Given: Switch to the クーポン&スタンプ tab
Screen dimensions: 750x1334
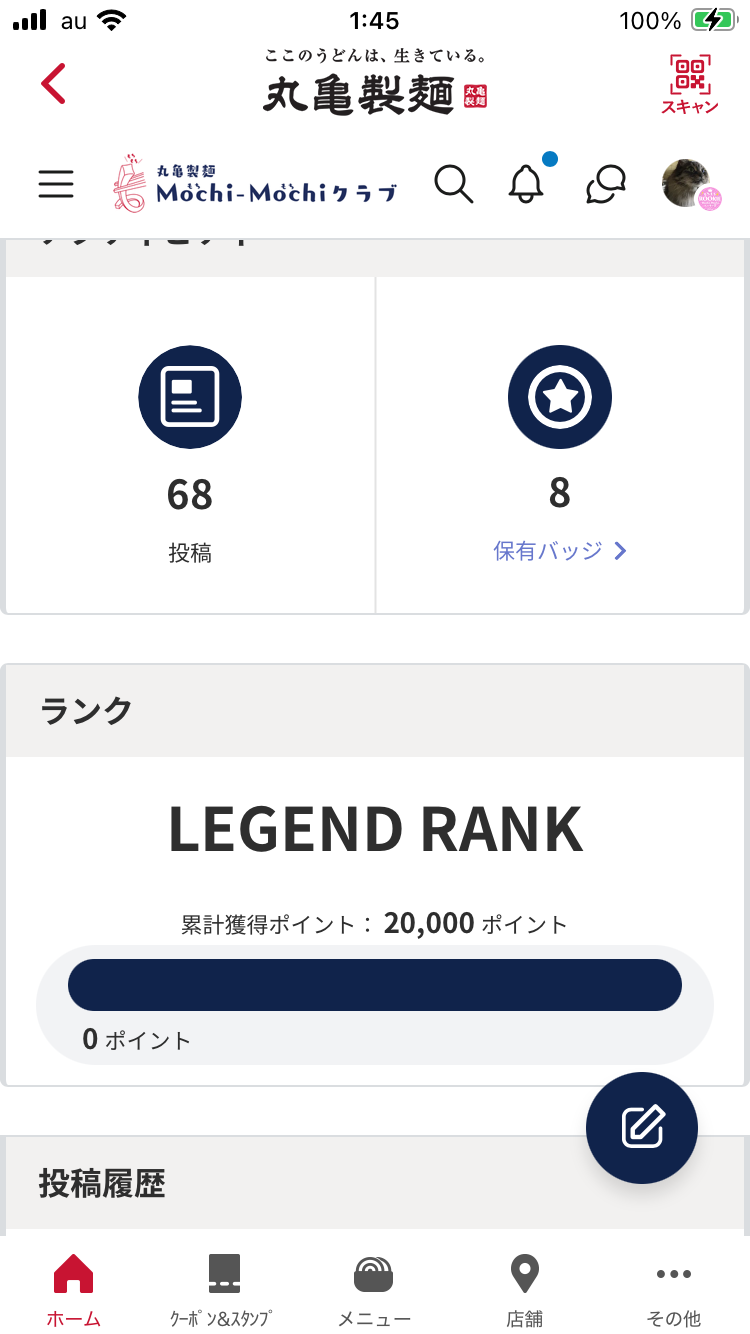Looking at the screenshot, I should 223,1290.
